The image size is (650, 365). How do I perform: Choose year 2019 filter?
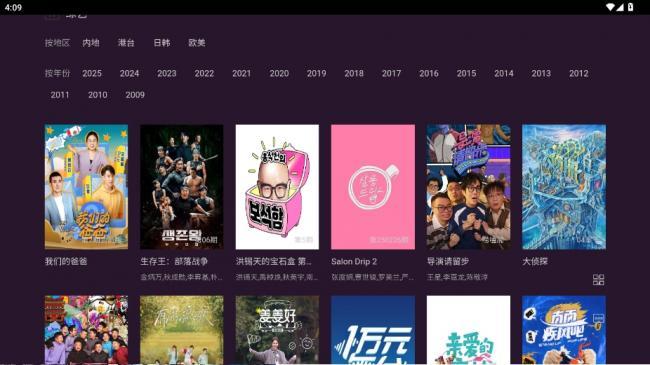coord(316,73)
